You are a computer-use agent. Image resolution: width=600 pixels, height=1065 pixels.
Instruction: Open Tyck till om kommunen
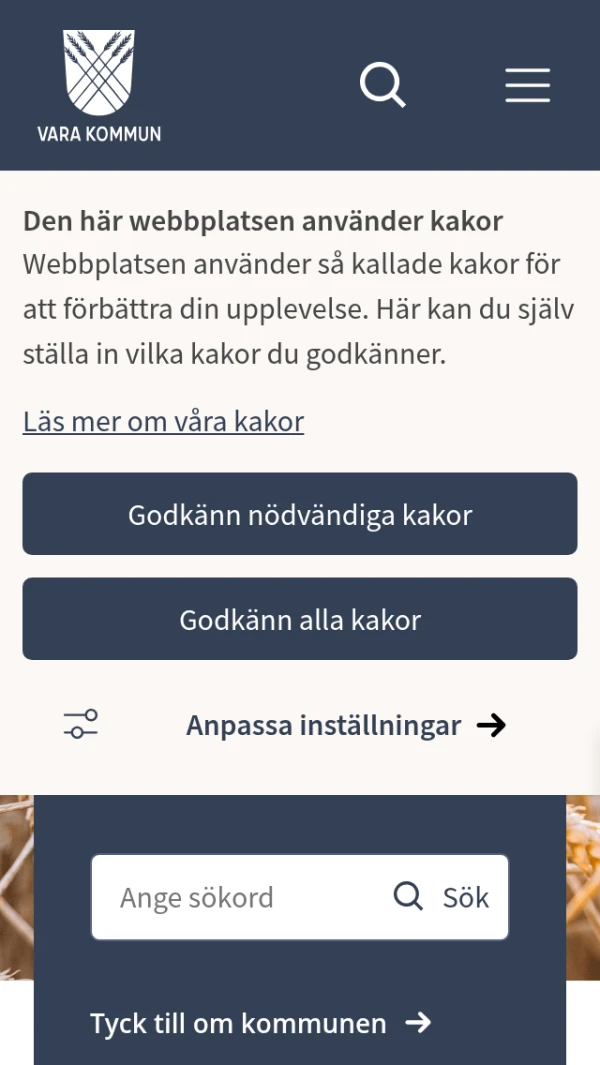click(260, 1022)
